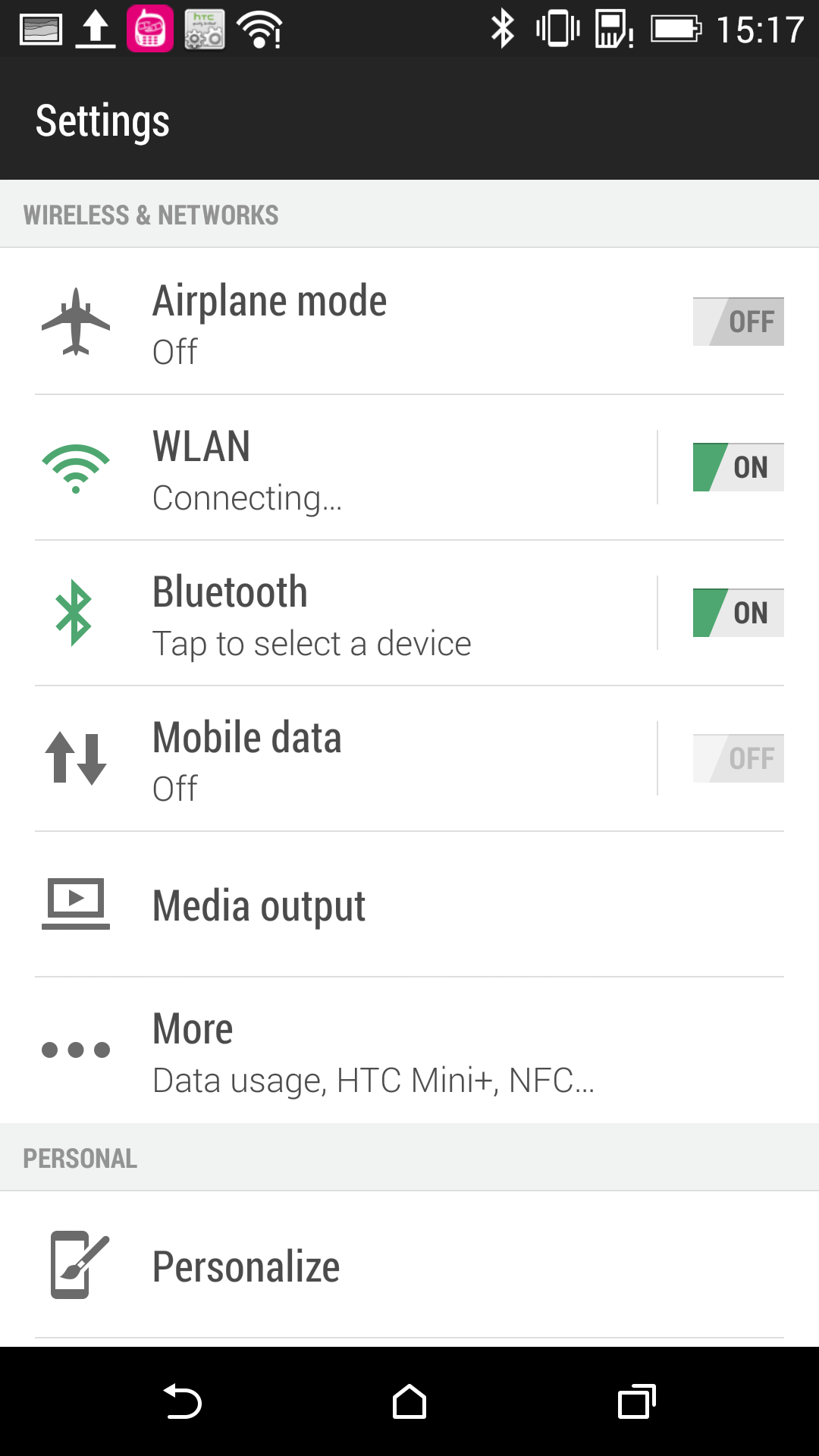Toggle the Airplane mode switch
819x1456 pixels.
point(738,322)
